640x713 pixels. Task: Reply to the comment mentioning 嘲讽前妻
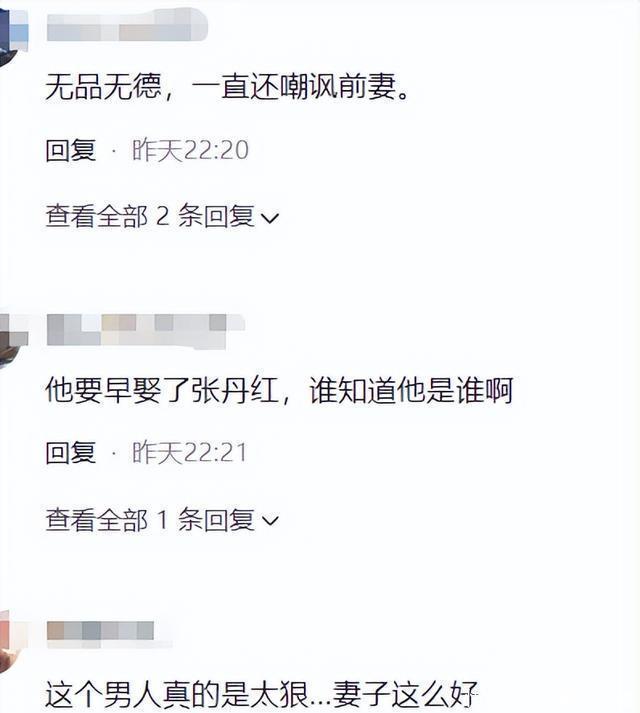[71, 151]
